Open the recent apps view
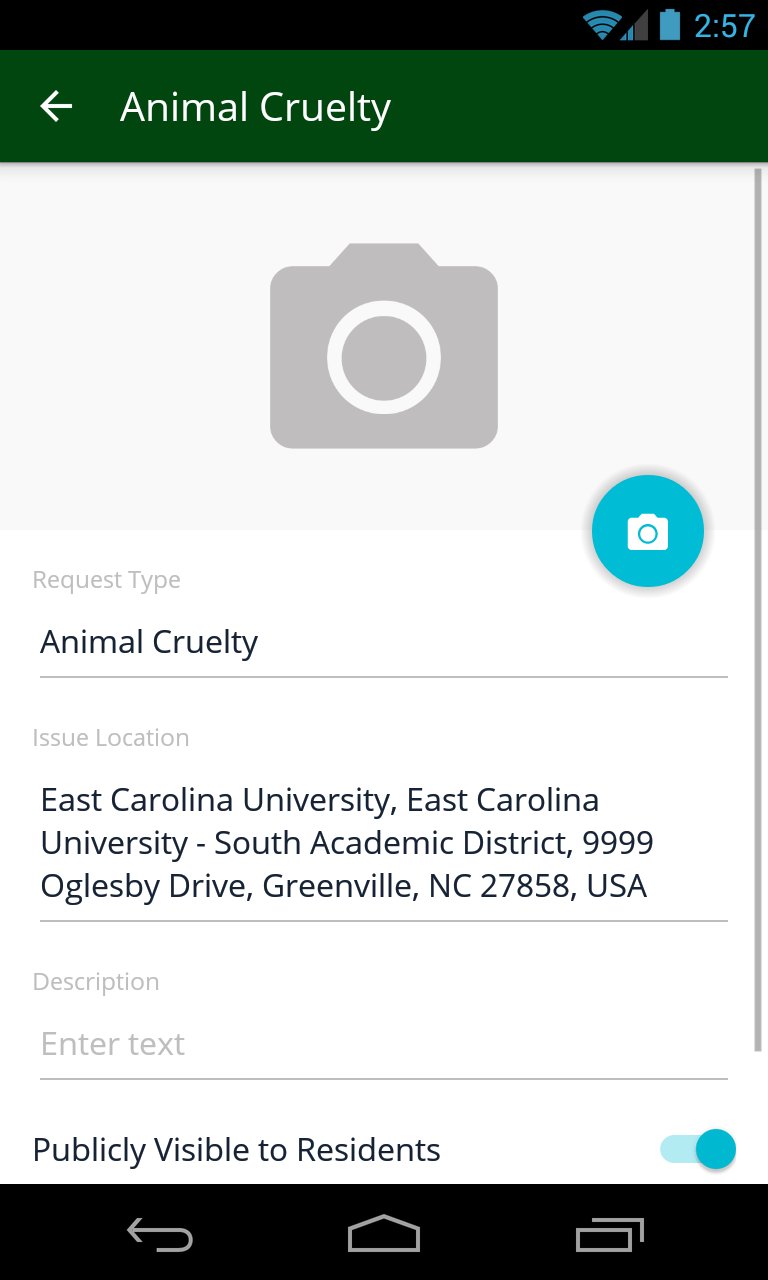This screenshot has height=1280, width=768. click(610, 1234)
